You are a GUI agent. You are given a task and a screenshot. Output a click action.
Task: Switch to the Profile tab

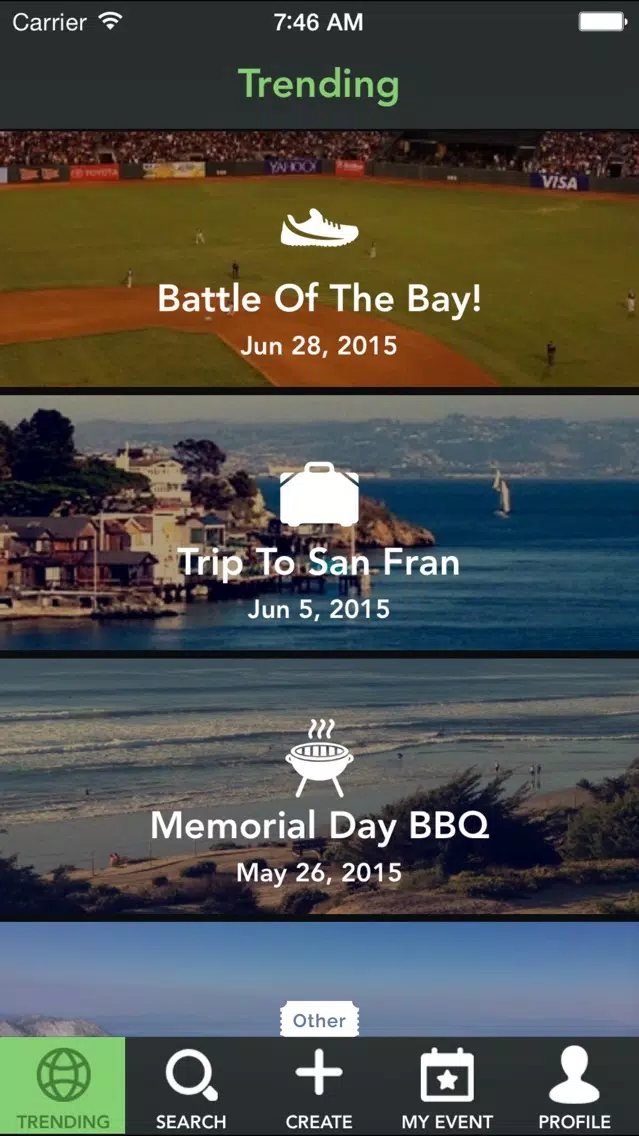tap(575, 1086)
